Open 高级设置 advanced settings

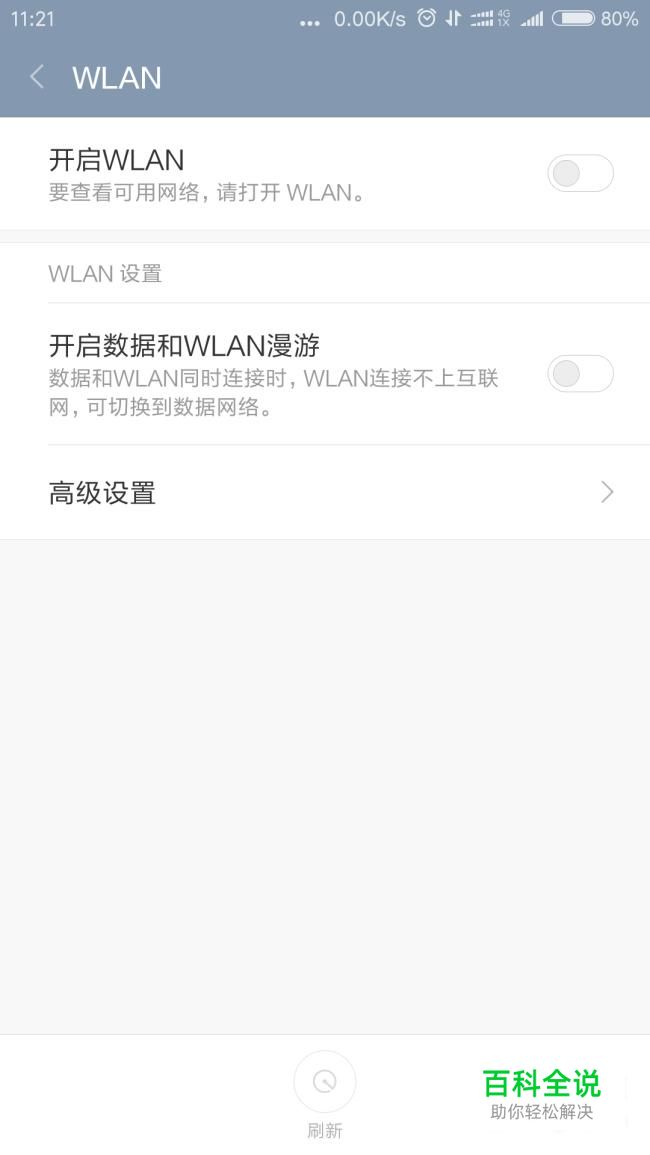[x=325, y=493]
